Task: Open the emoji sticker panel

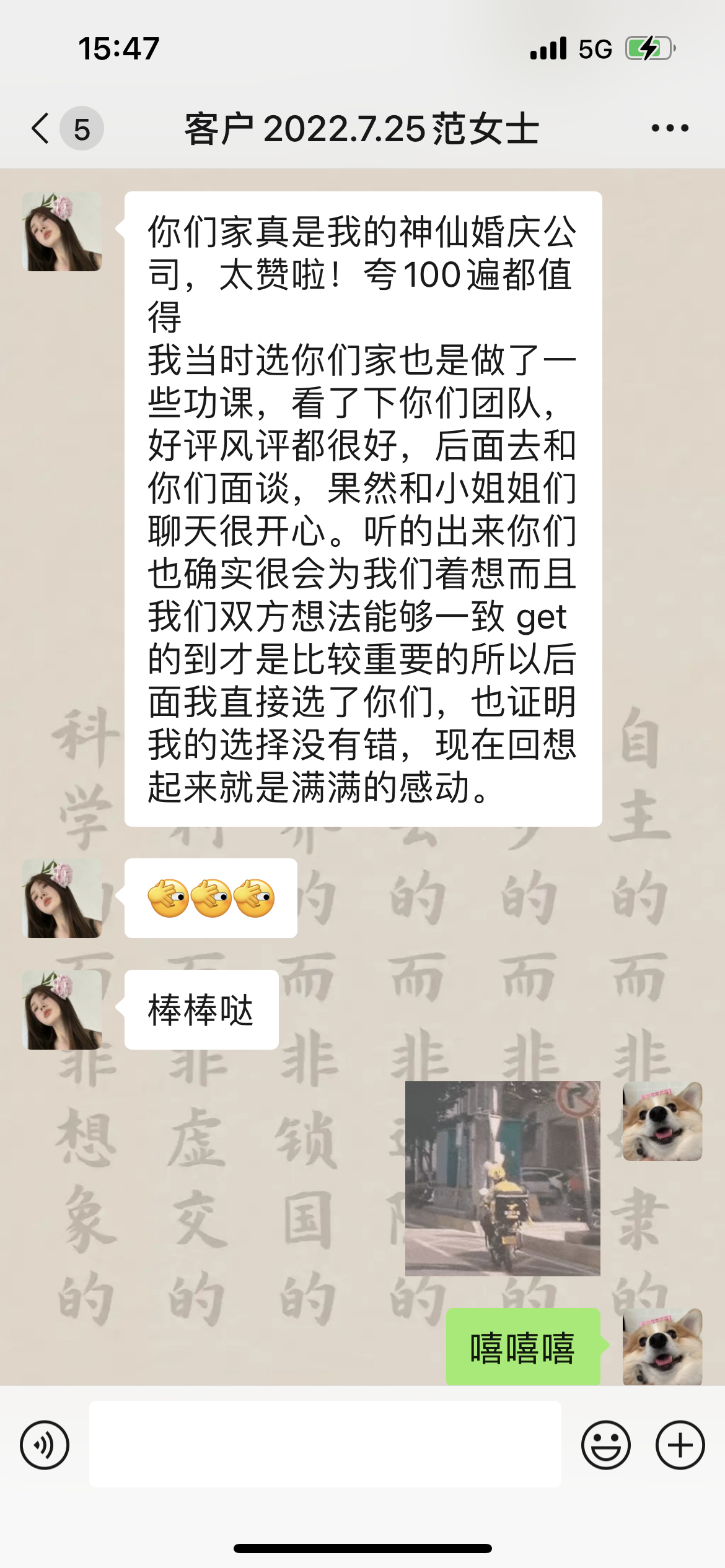Action: click(x=605, y=1445)
